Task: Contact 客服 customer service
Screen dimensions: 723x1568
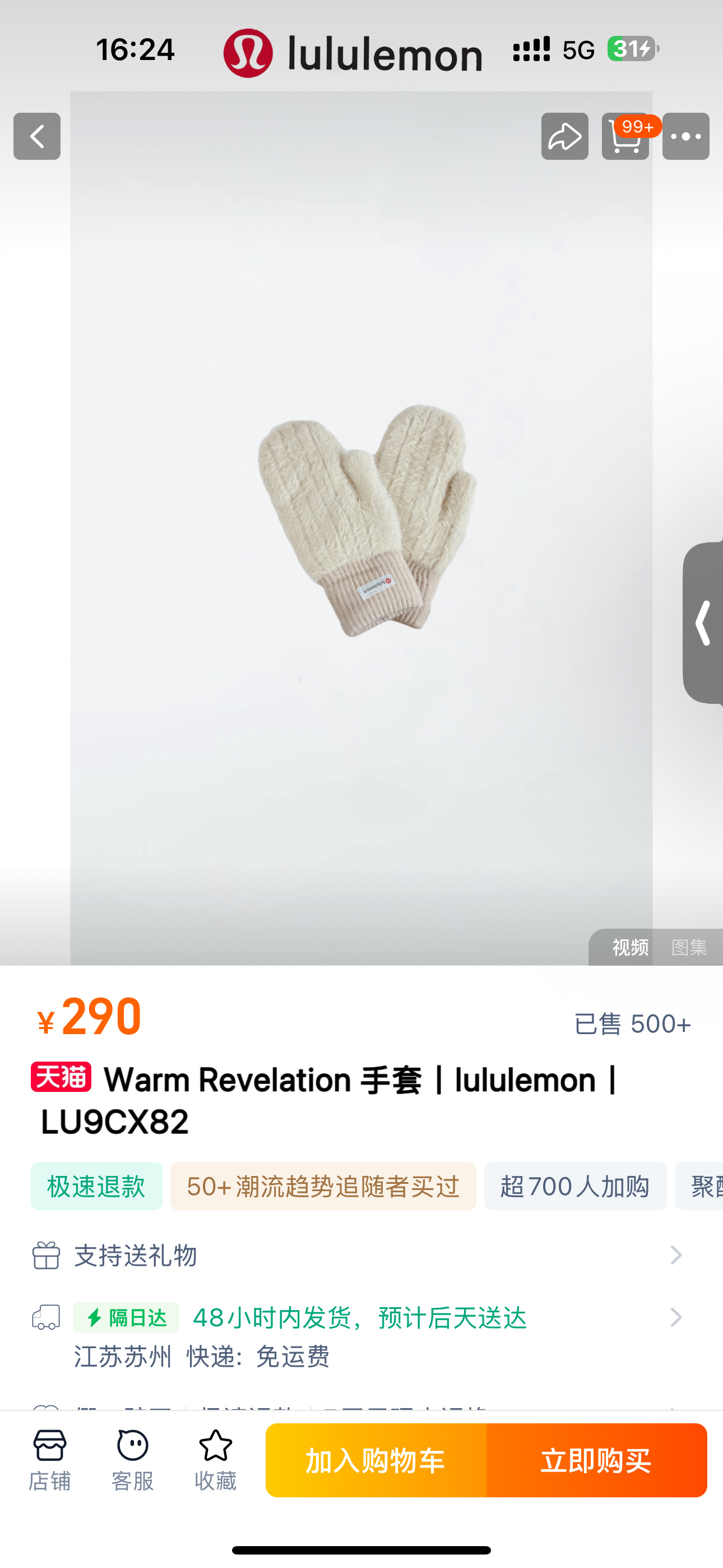Action: [x=133, y=1460]
